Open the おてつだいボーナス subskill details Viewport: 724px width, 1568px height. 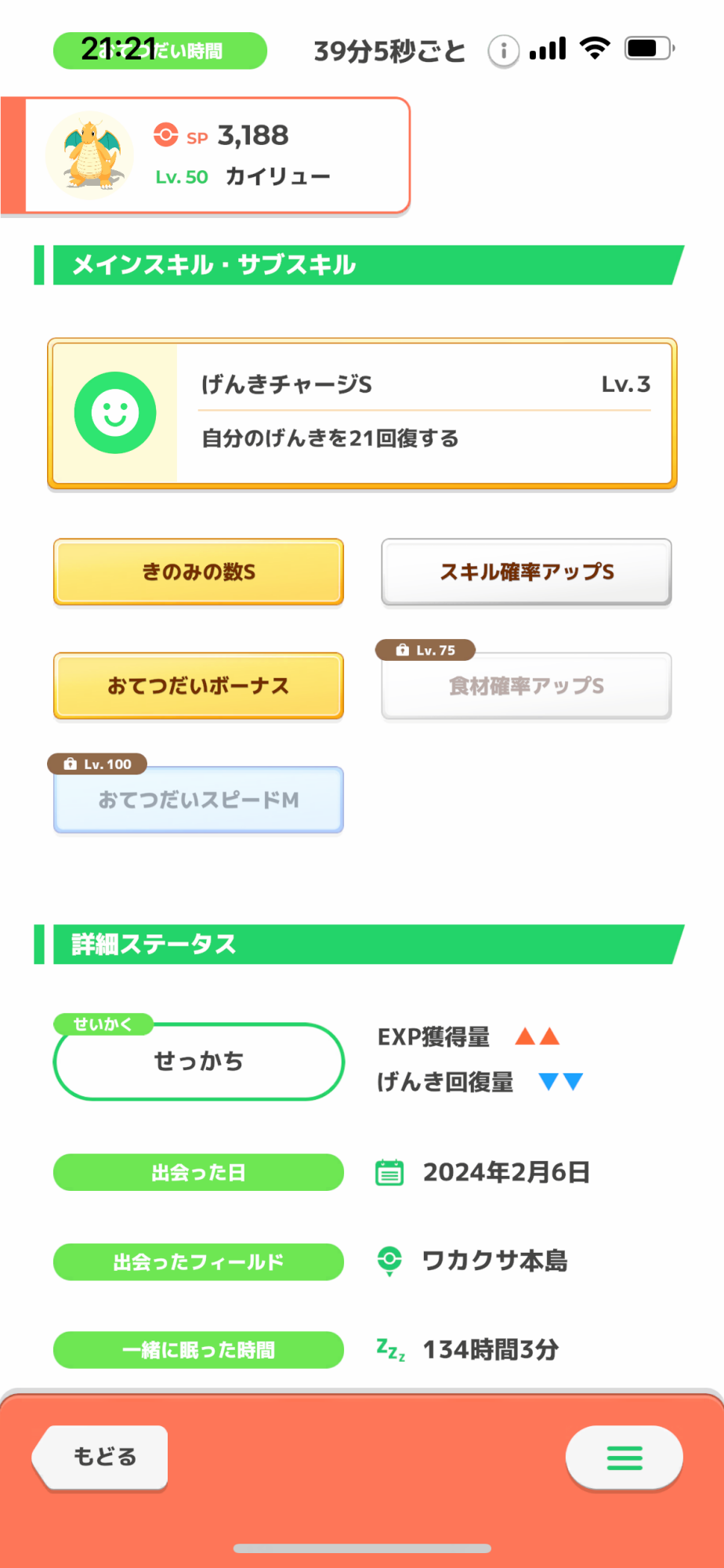pyautogui.click(x=198, y=686)
